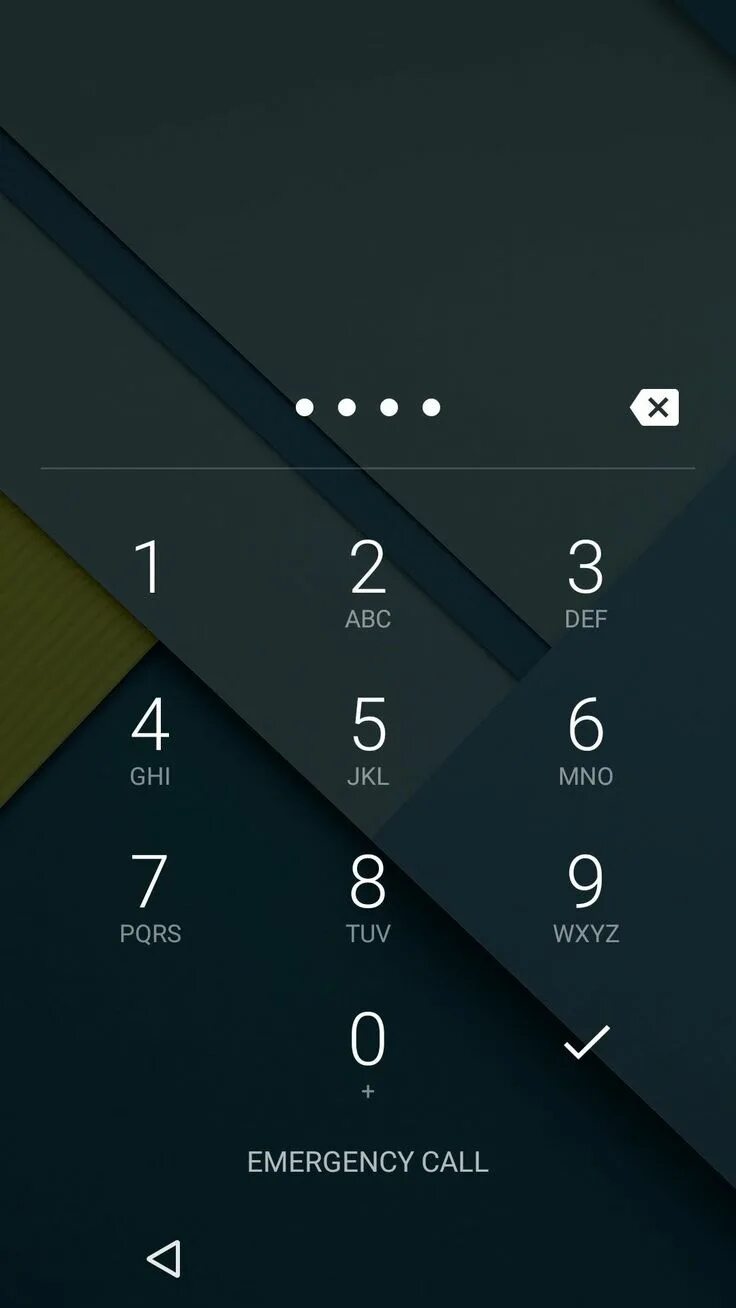The height and width of the screenshot is (1308, 736).
Task: Open Emergency Call
Action: pyautogui.click(x=368, y=1162)
